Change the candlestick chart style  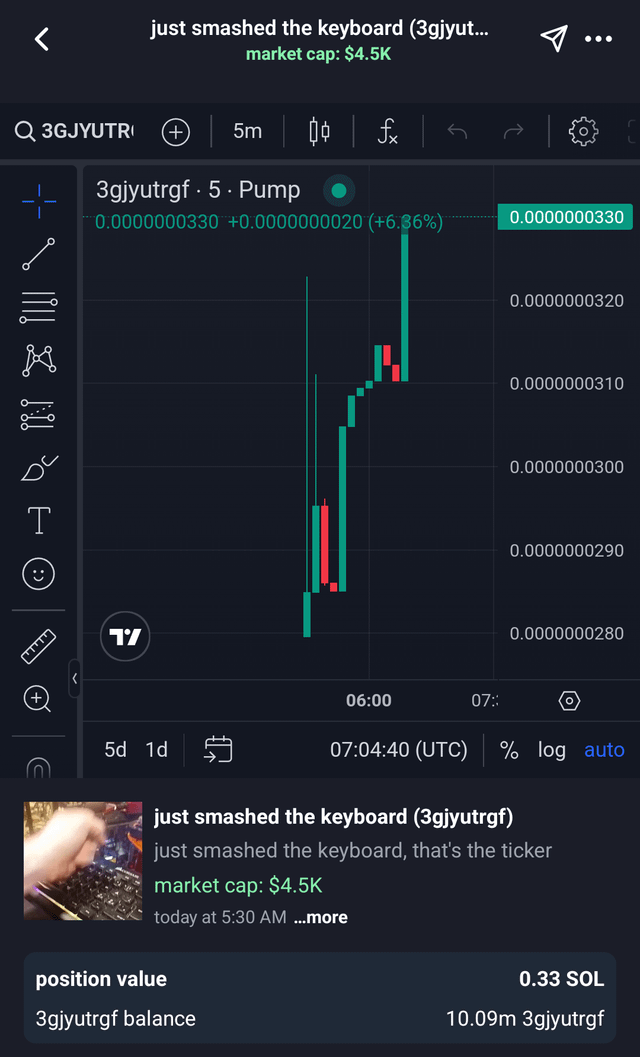pyautogui.click(x=320, y=131)
